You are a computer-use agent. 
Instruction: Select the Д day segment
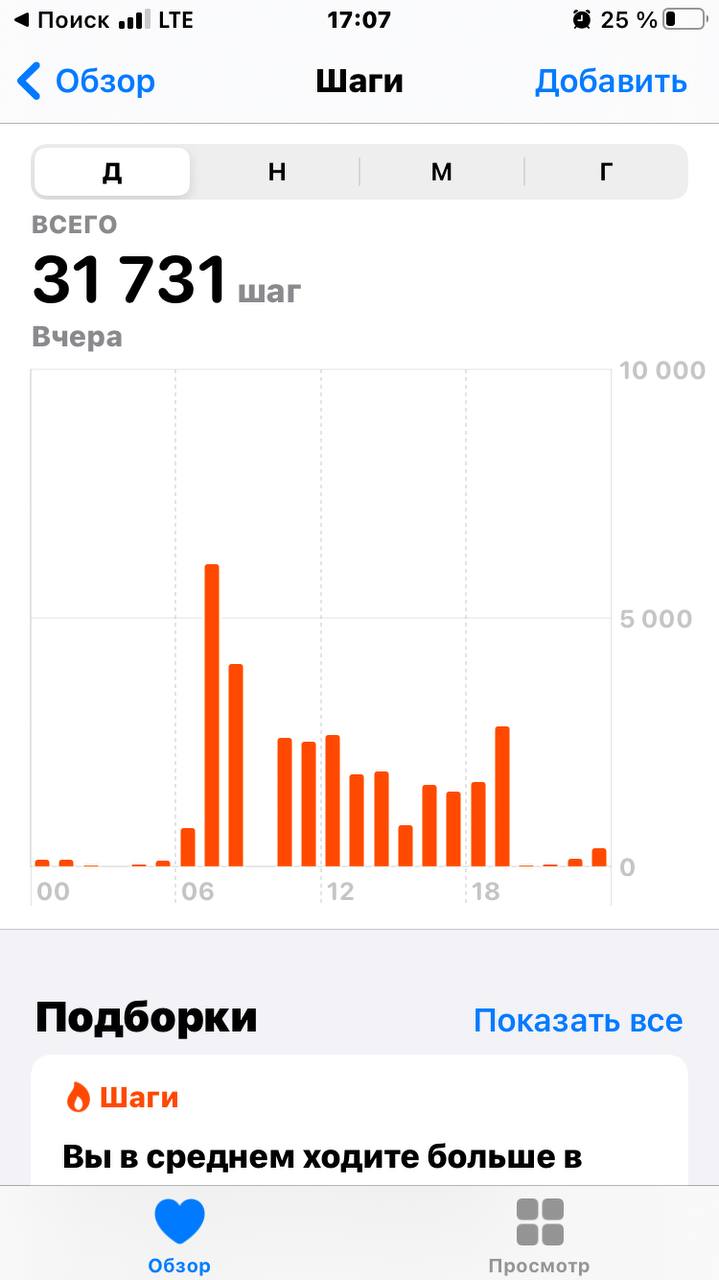coord(112,172)
